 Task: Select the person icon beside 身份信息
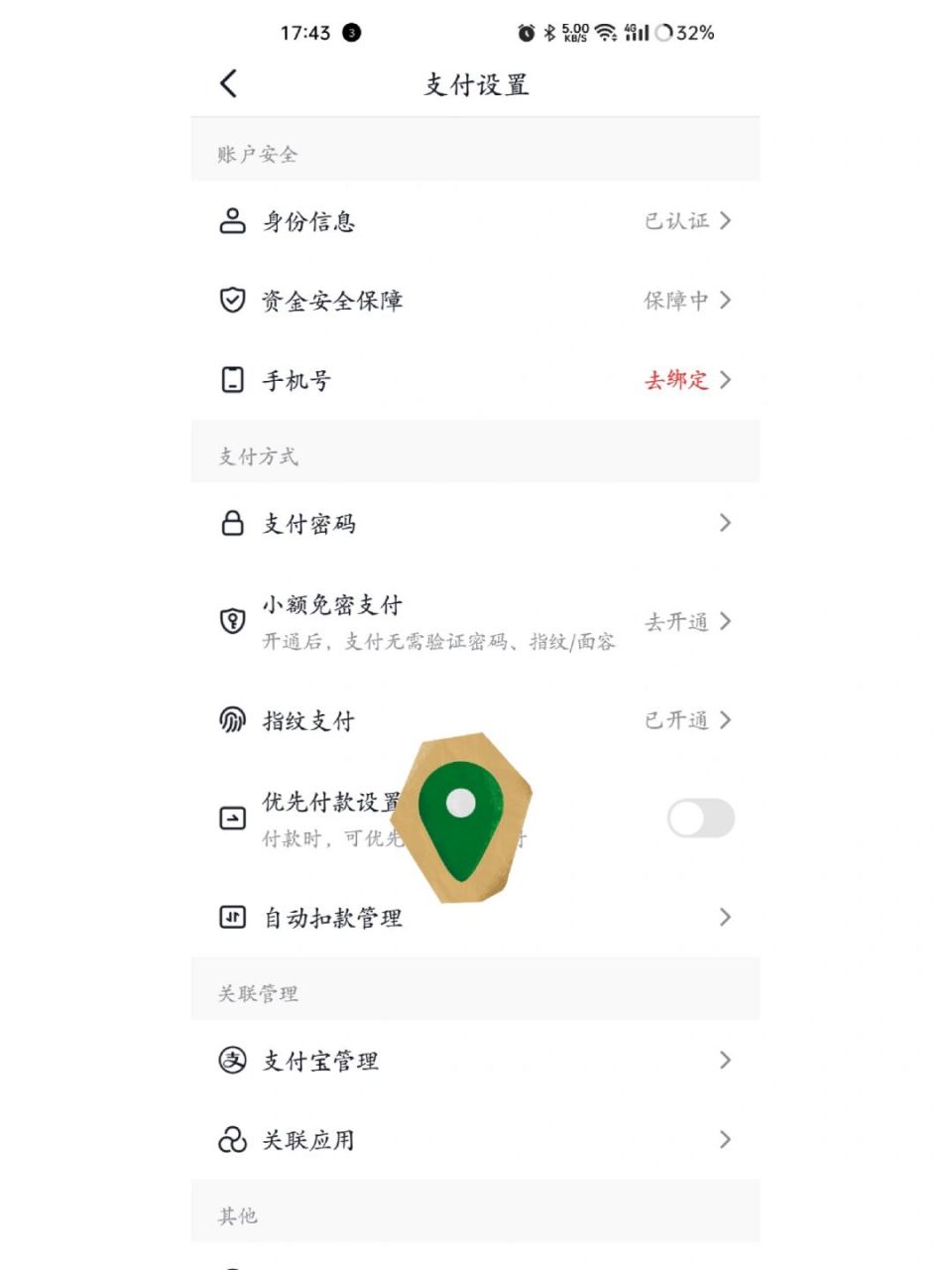[x=232, y=220]
